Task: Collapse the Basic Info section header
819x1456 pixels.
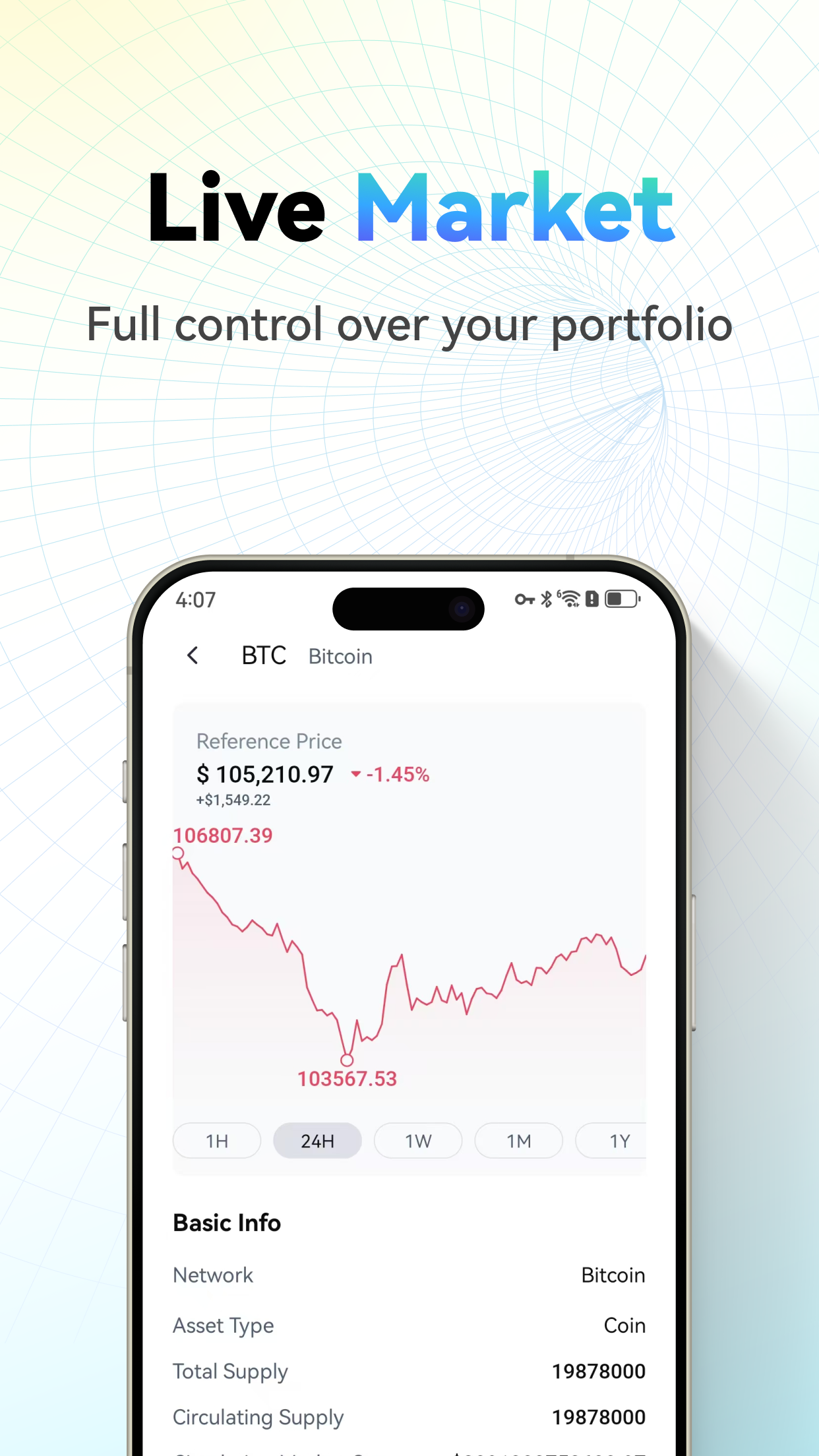Action: (226, 1223)
